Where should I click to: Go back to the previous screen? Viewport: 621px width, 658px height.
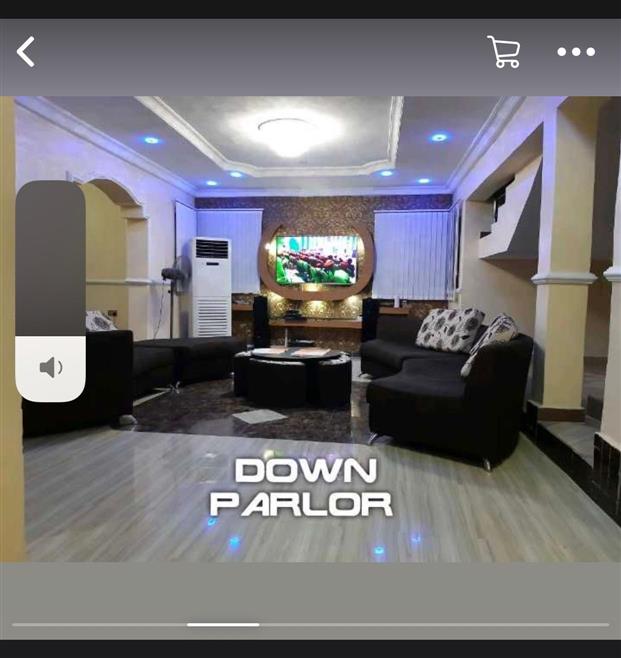tap(26, 52)
